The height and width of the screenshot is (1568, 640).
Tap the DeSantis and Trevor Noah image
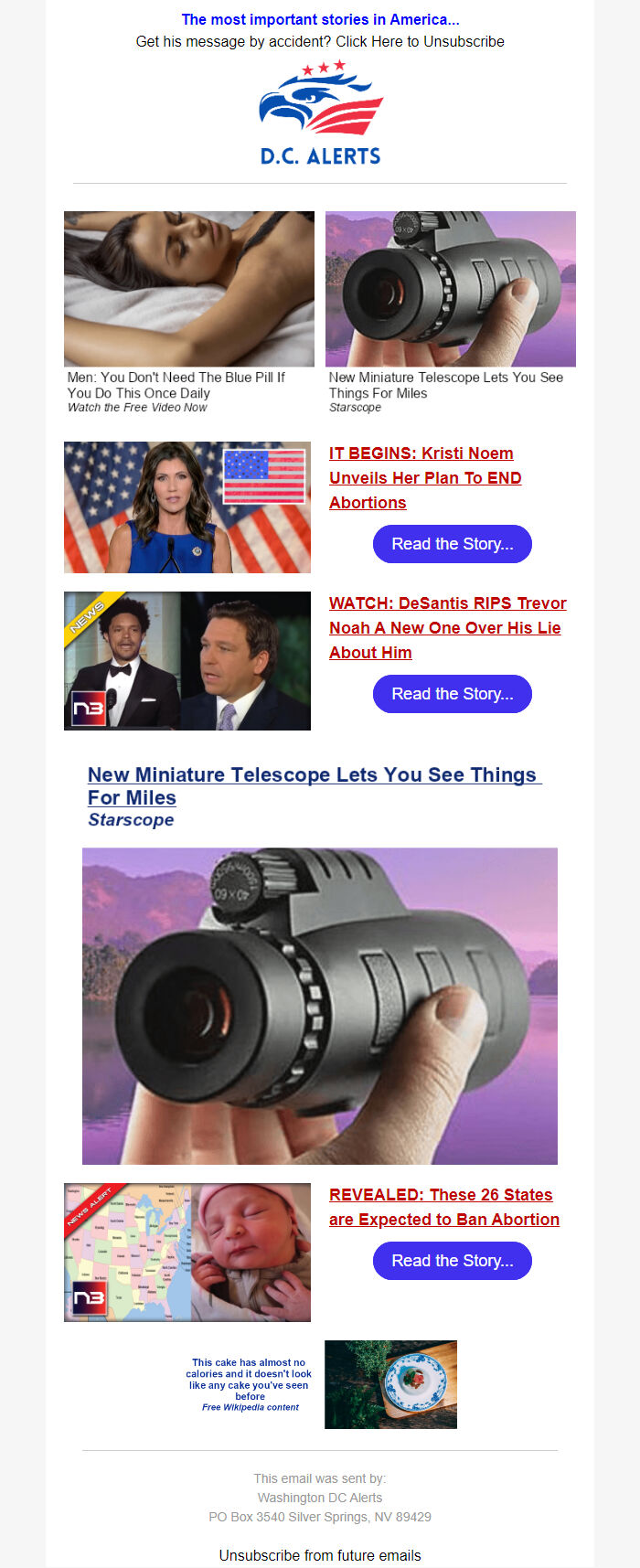[x=187, y=661]
